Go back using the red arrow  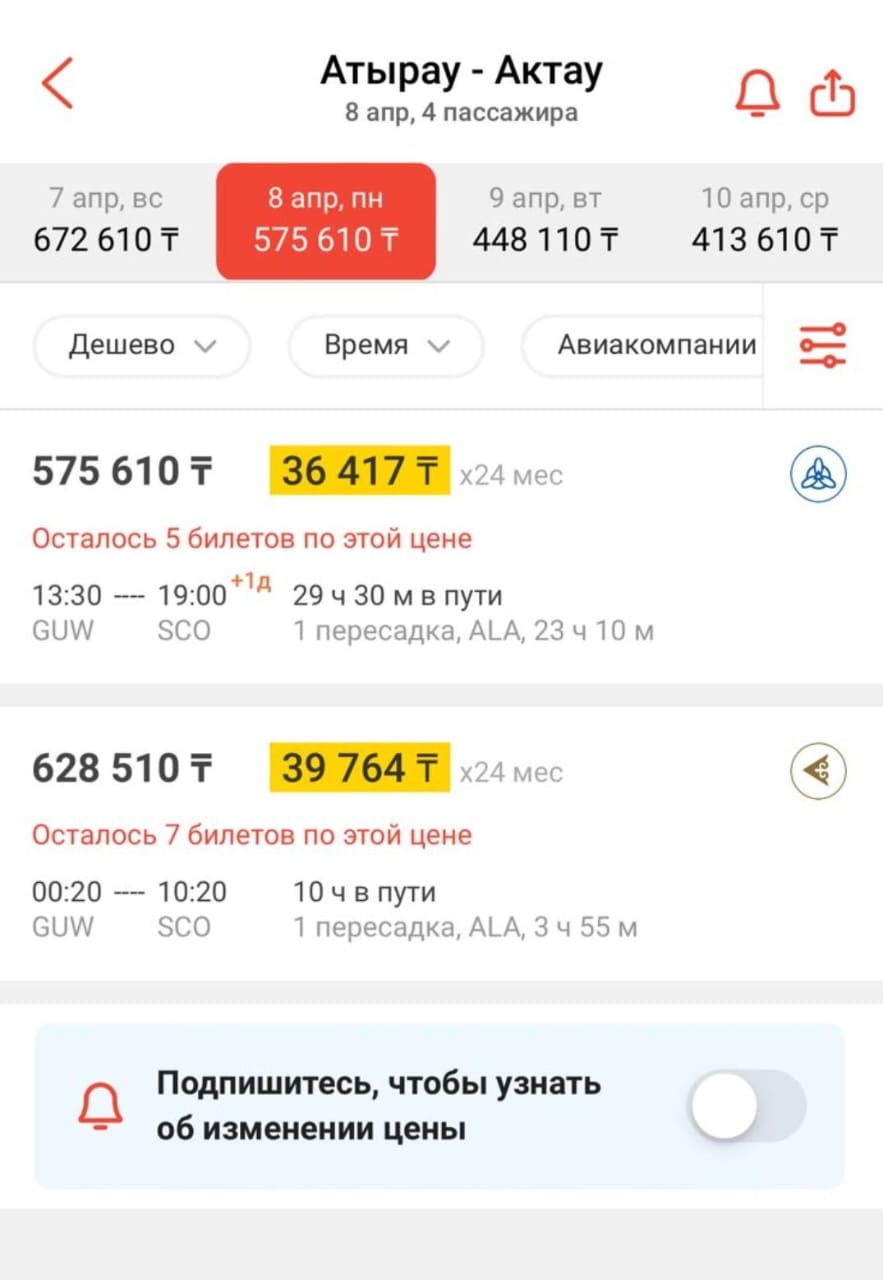click(57, 83)
